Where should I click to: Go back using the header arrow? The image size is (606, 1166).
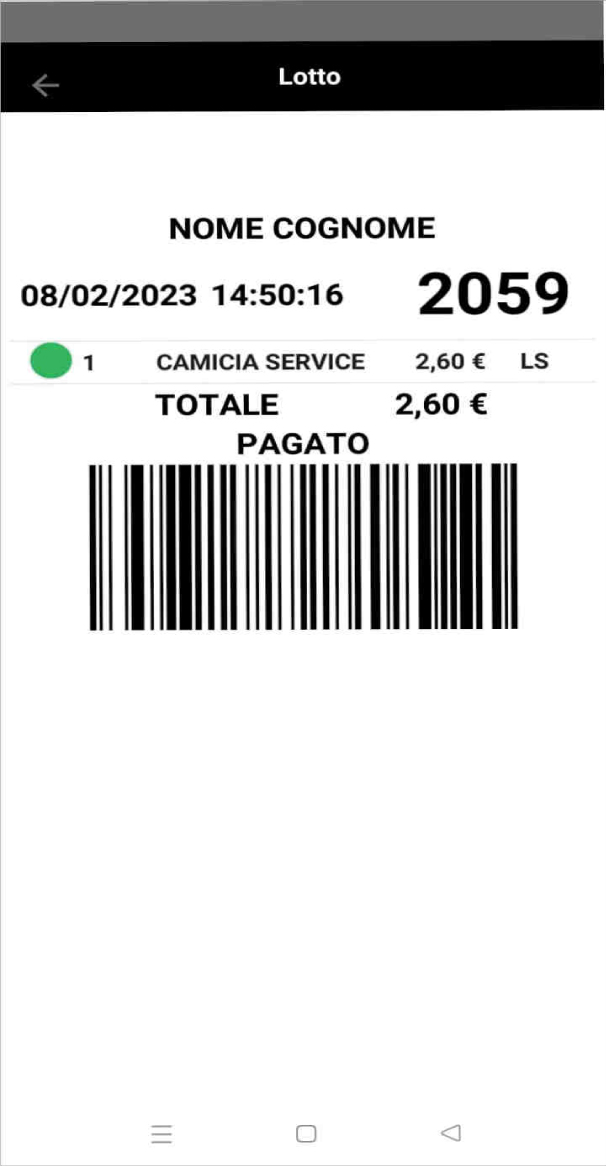click(x=45, y=86)
